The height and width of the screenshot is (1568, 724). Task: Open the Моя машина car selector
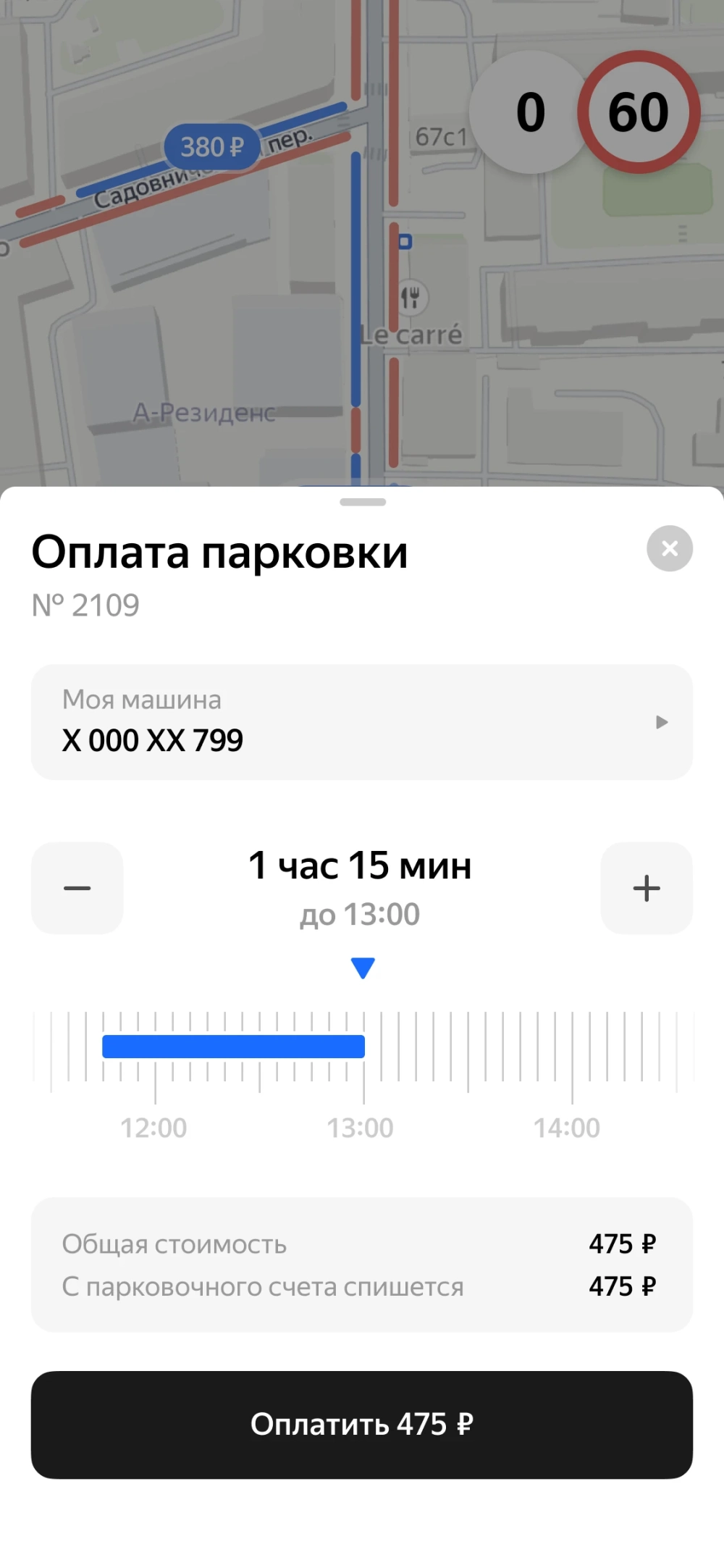[361, 722]
